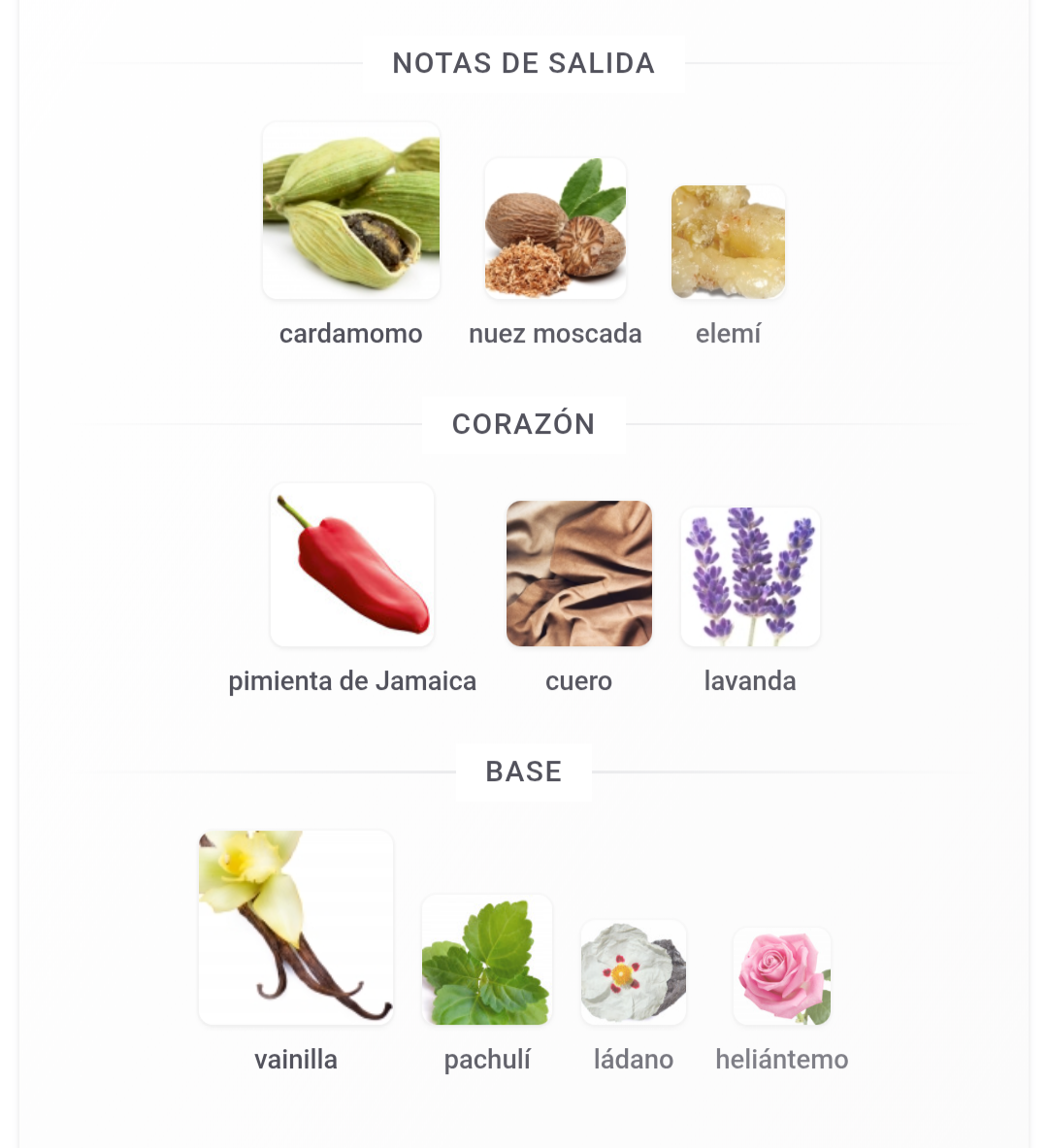
Task: Select the ládano note
Action: point(634,973)
